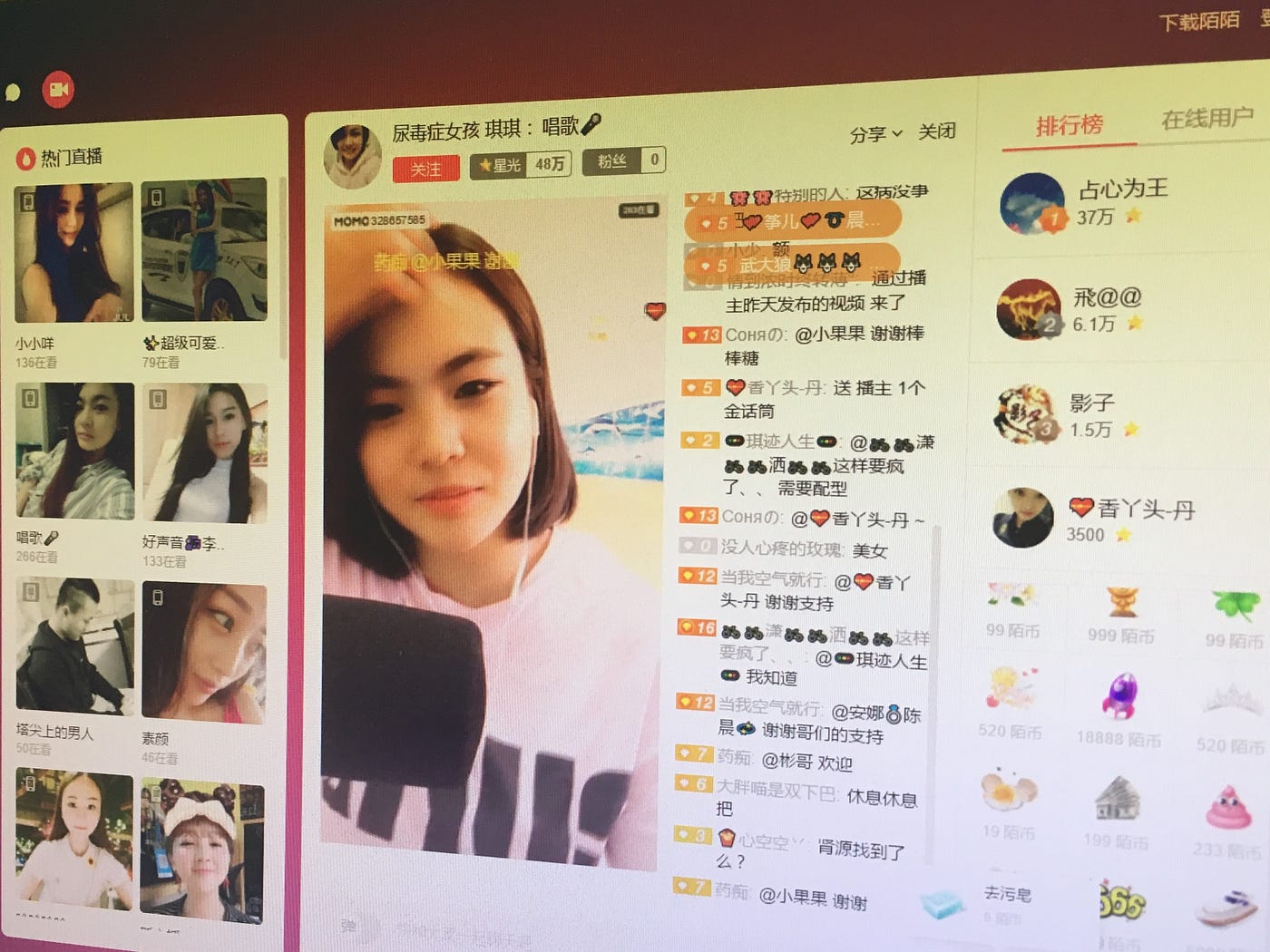Open 小小咩's live stream
The width and height of the screenshot is (1270, 952).
click(73, 253)
